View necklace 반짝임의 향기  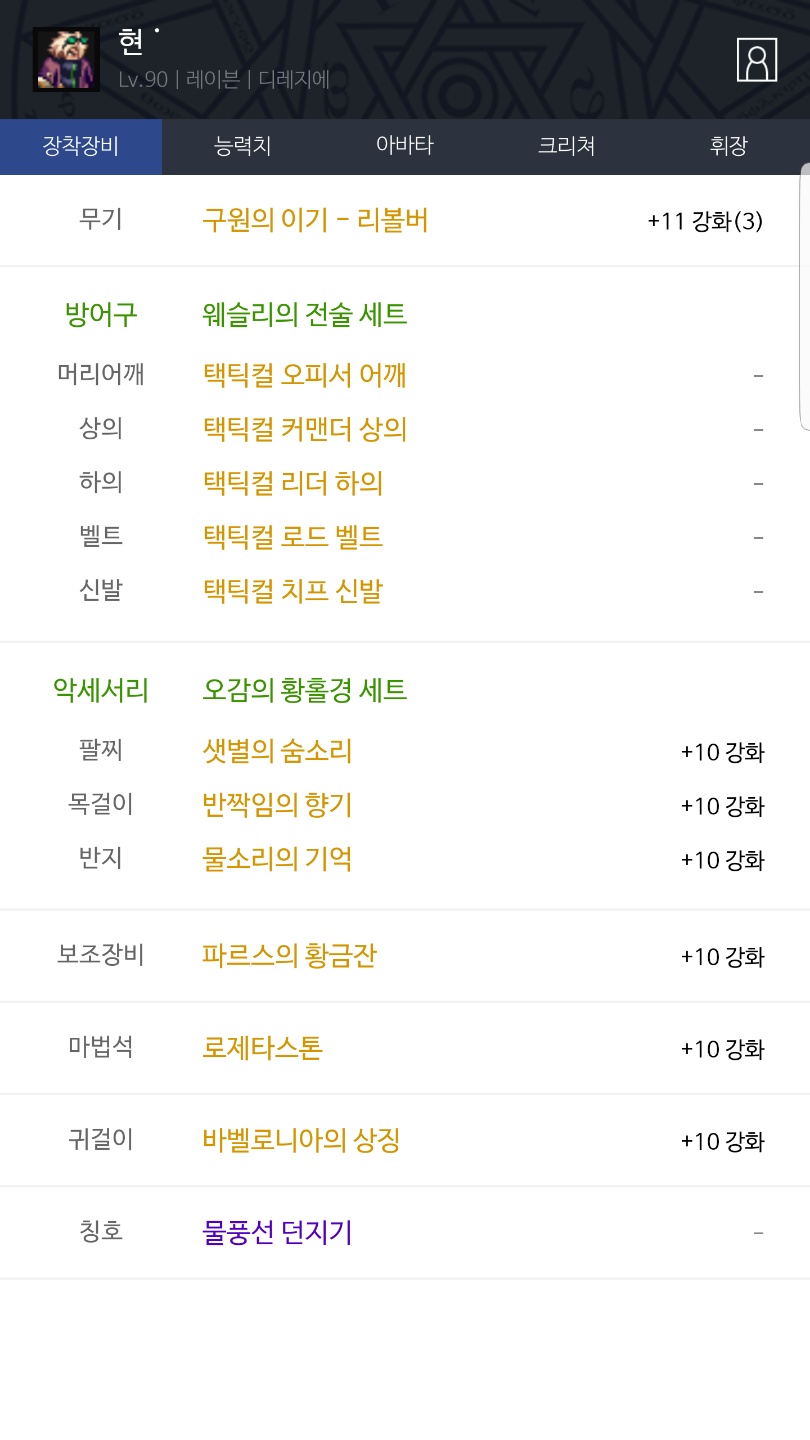[277, 805]
